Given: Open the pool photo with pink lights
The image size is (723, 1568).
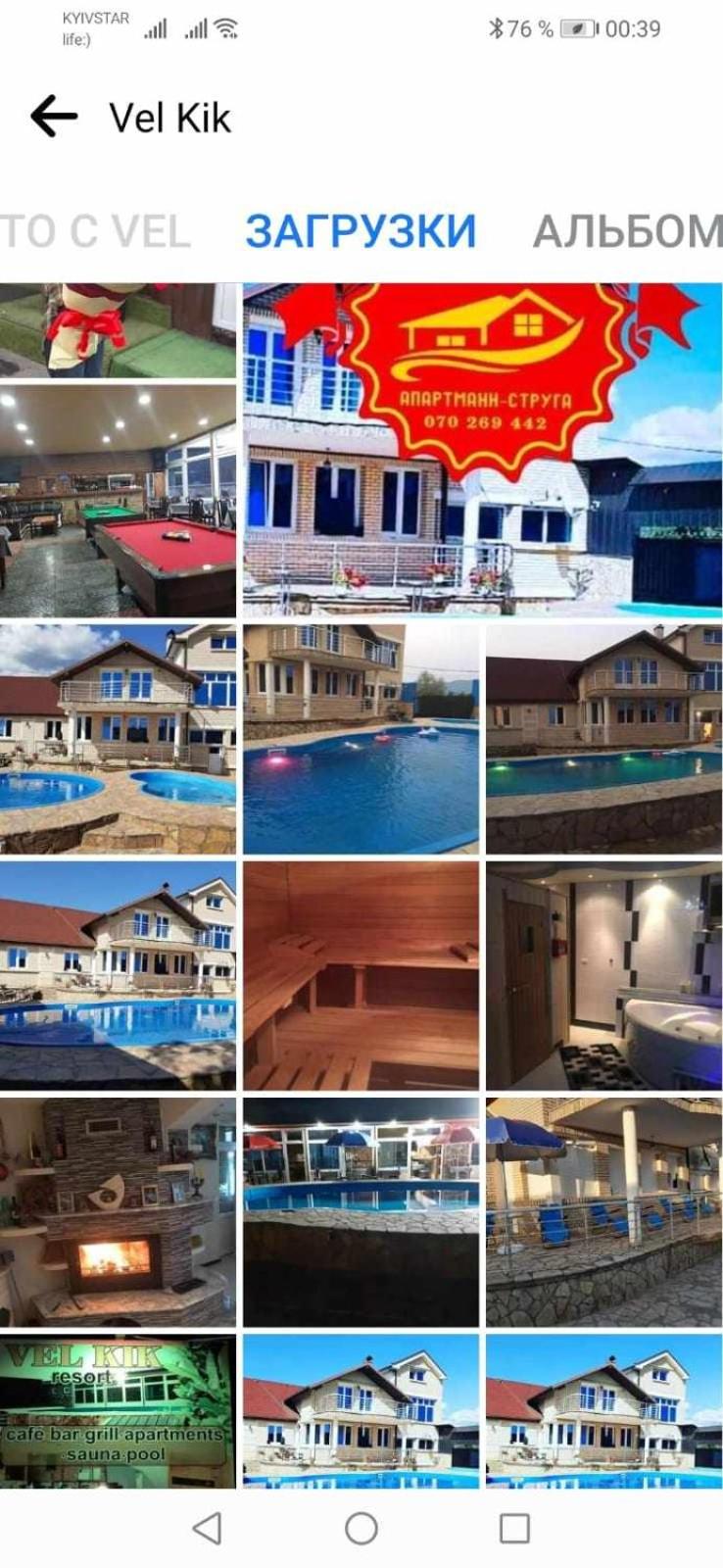Looking at the screenshot, I should click(361, 740).
